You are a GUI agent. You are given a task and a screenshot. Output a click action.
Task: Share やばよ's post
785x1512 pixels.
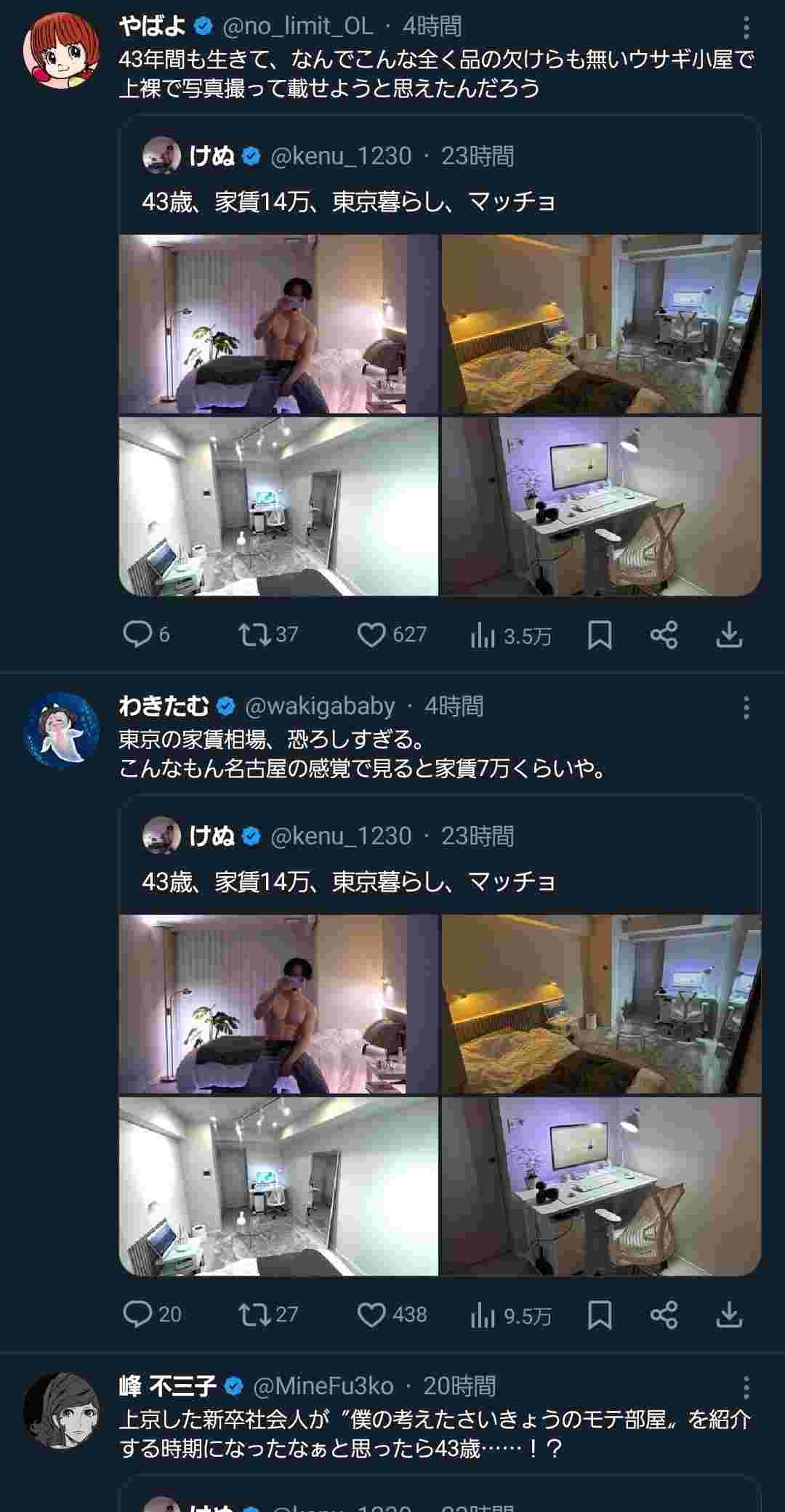pyautogui.click(x=664, y=635)
